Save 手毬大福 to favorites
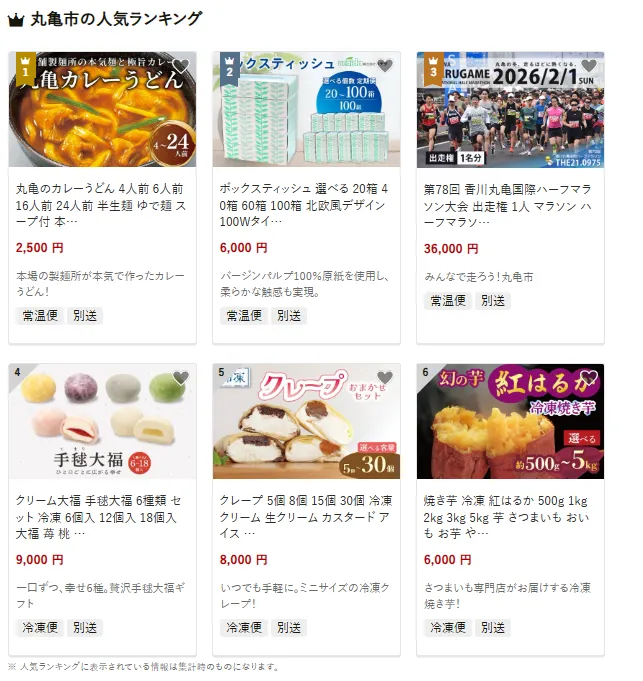643x681 pixels. point(181,378)
